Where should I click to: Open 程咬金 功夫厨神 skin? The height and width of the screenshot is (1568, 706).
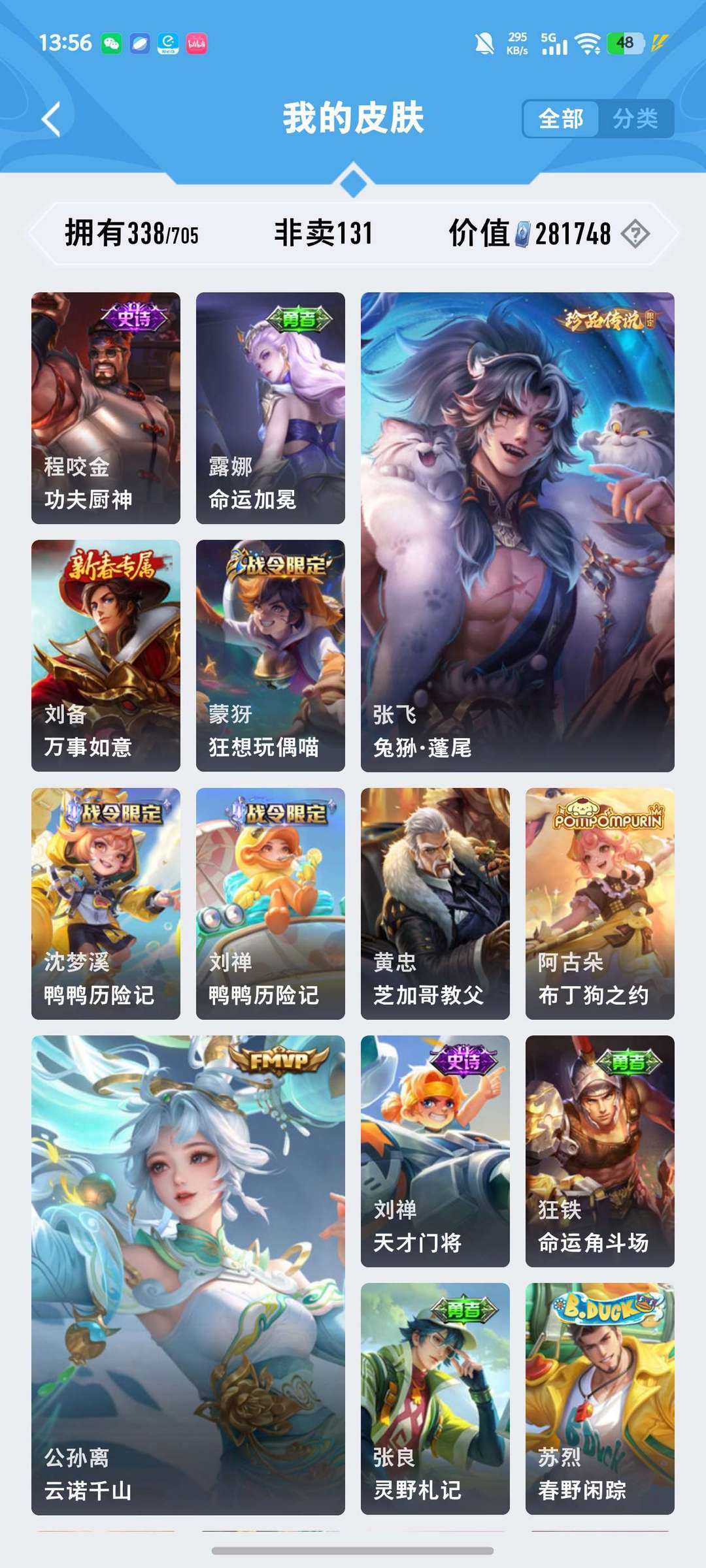coord(106,408)
